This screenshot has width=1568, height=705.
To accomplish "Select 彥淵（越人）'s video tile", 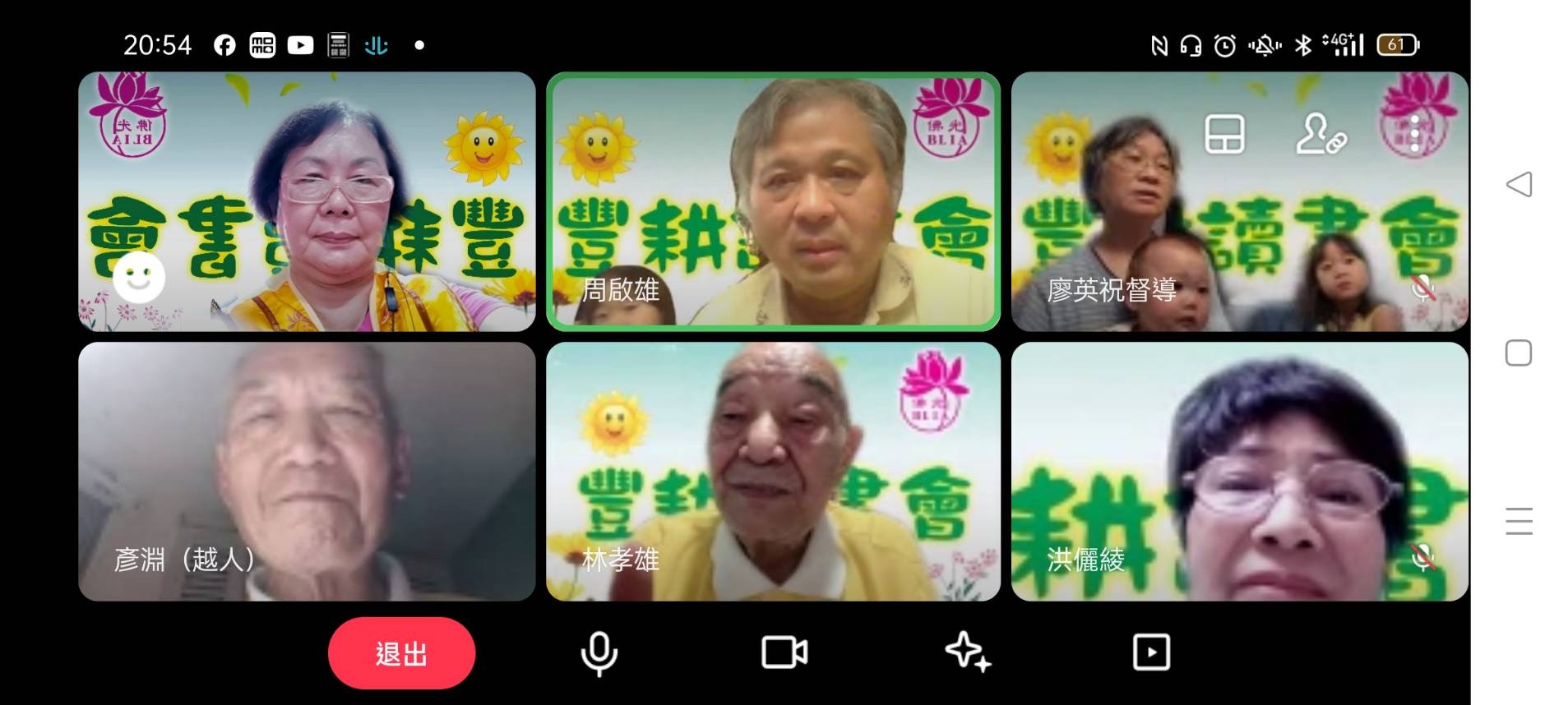I will coord(307,471).
